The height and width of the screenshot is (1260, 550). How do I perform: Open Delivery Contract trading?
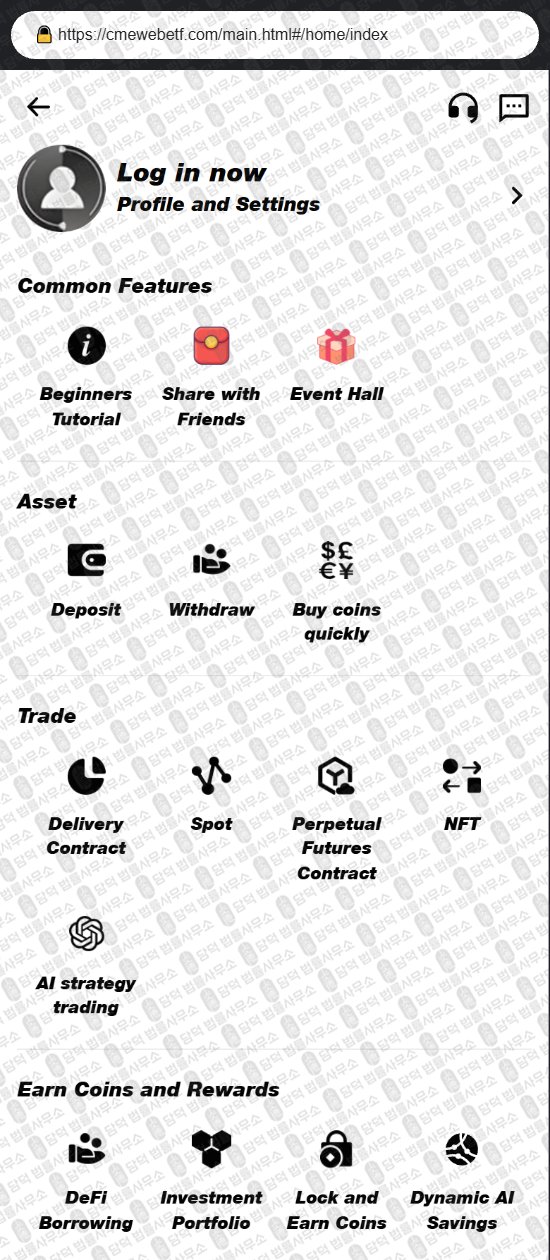click(86, 808)
